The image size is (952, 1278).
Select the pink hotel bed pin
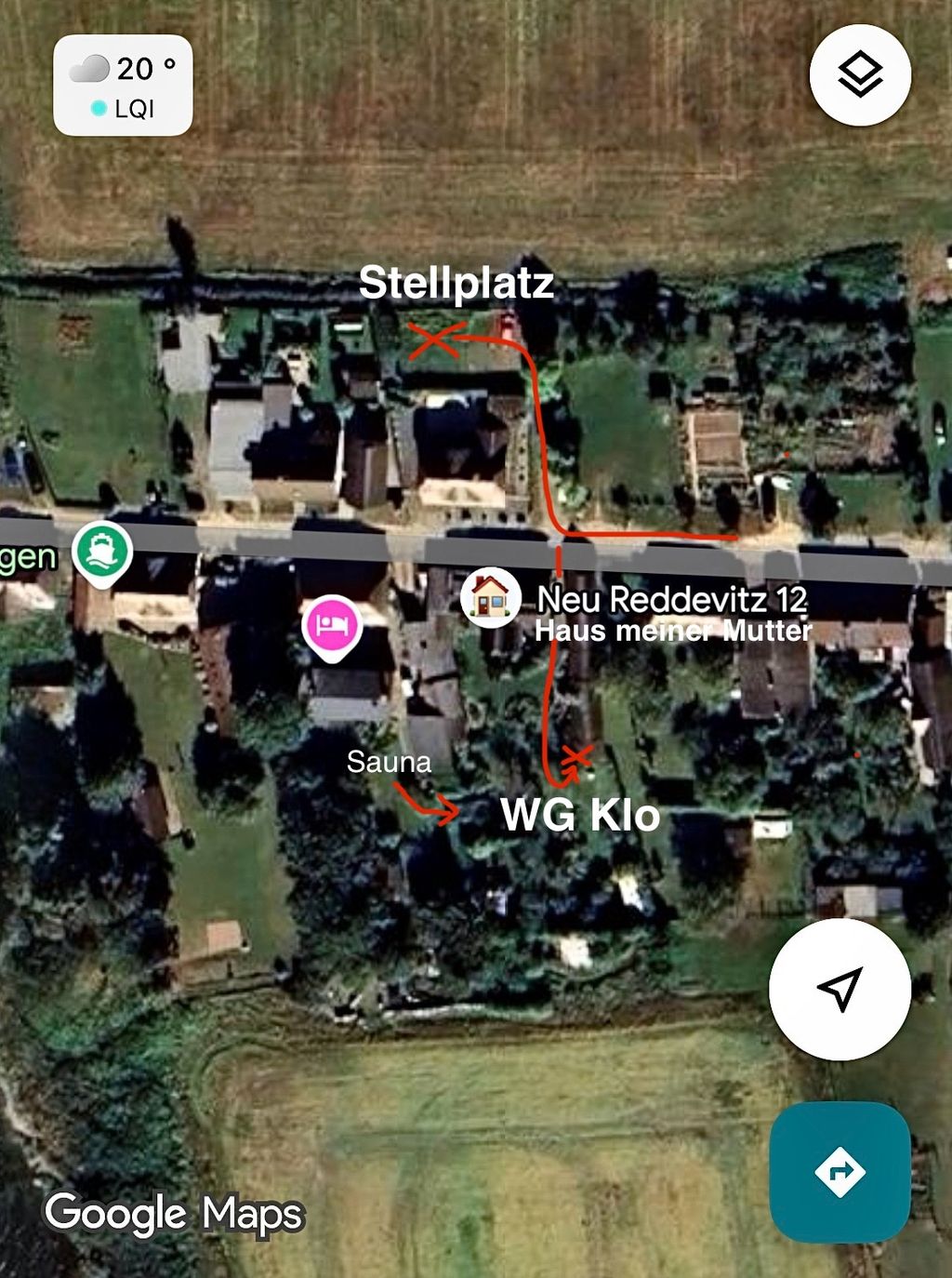331,625
